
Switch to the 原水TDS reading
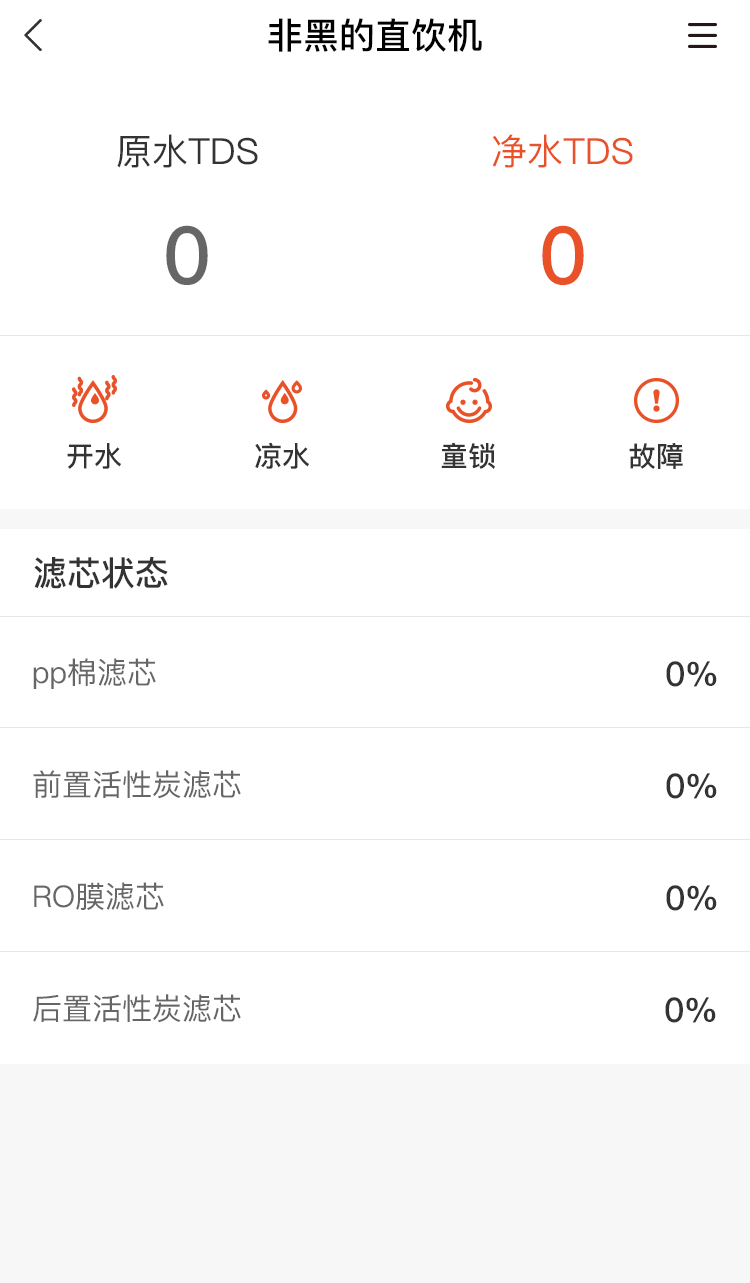188,152
